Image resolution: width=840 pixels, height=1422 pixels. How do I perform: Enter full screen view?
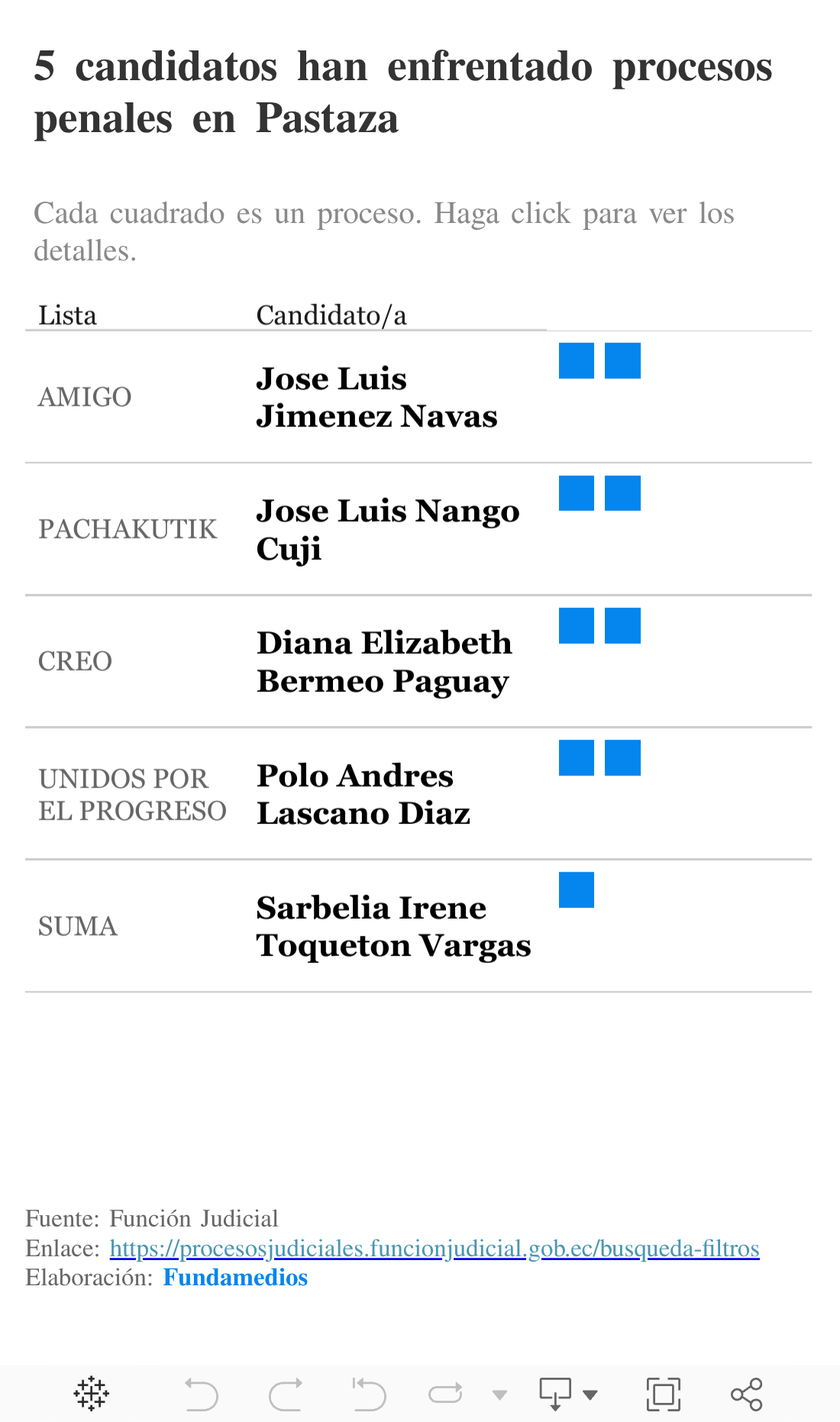click(663, 1394)
